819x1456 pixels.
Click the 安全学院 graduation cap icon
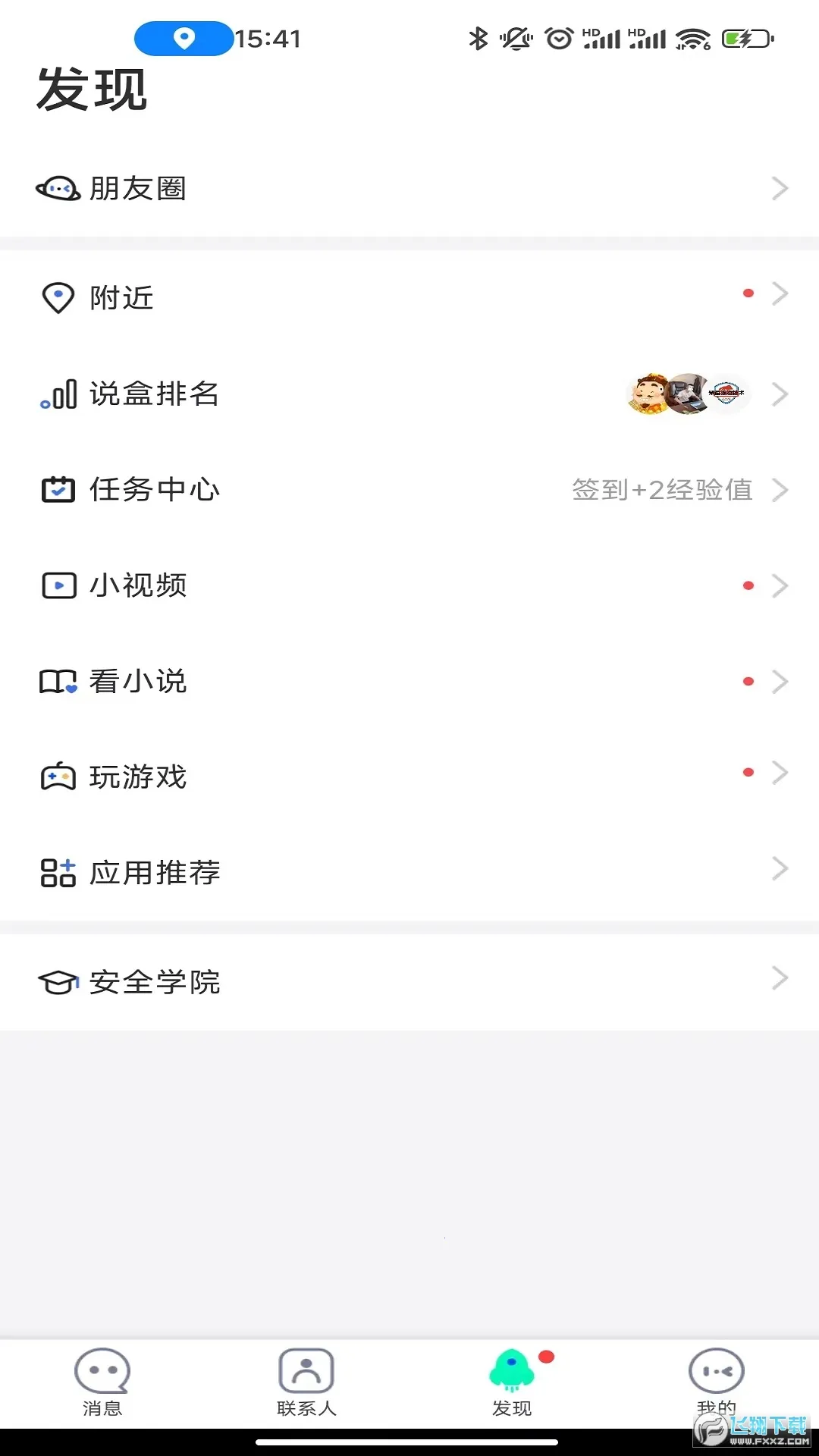pyautogui.click(x=57, y=981)
